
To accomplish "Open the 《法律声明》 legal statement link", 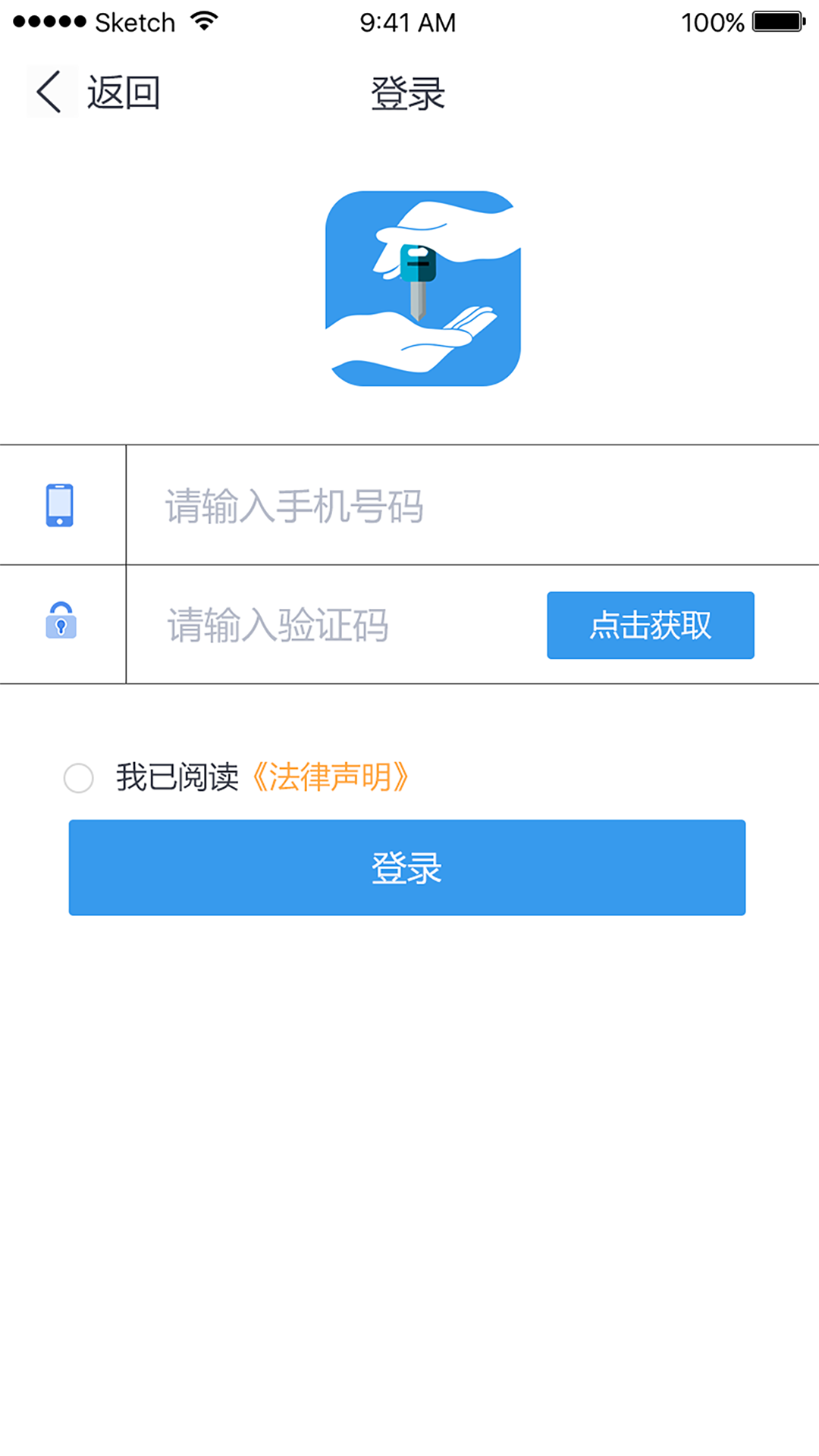I will [331, 776].
